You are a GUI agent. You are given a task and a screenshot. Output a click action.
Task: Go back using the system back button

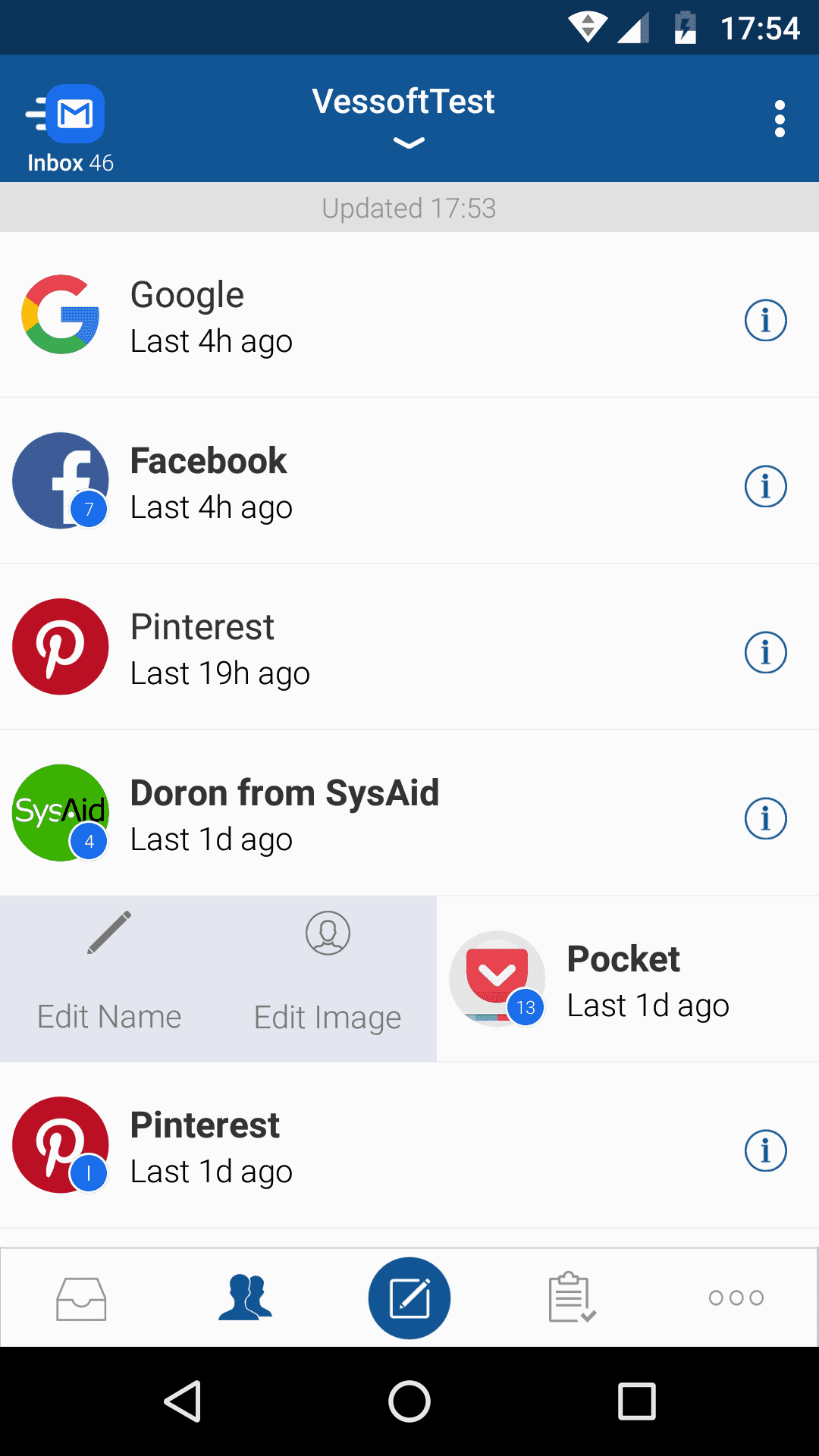[x=183, y=1401]
